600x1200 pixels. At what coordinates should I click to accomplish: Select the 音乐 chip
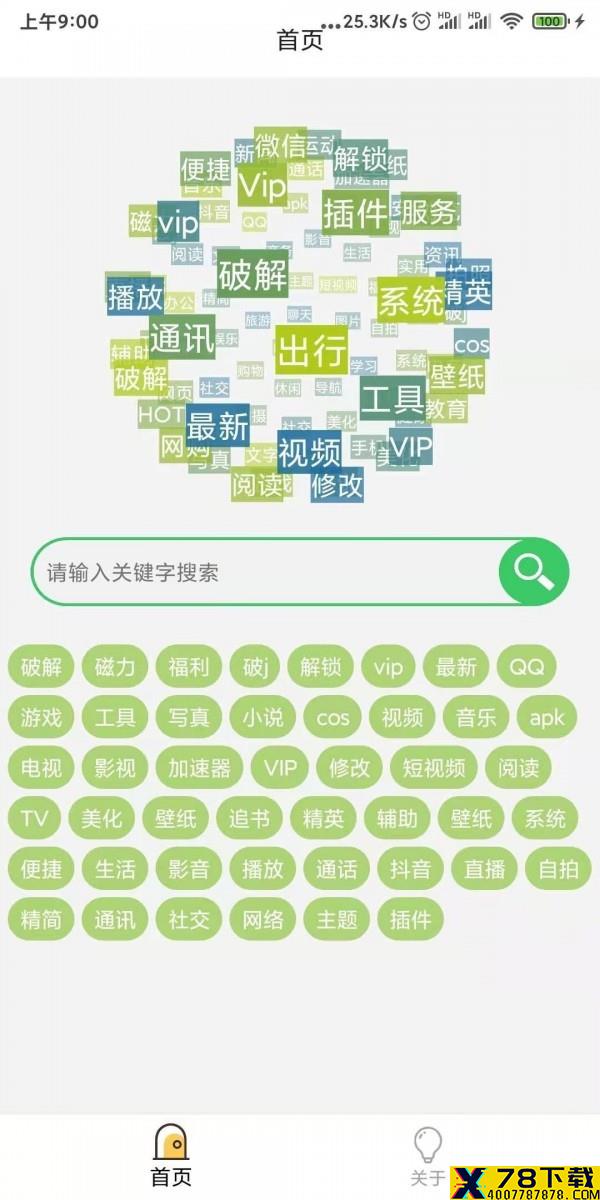(x=476, y=717)
